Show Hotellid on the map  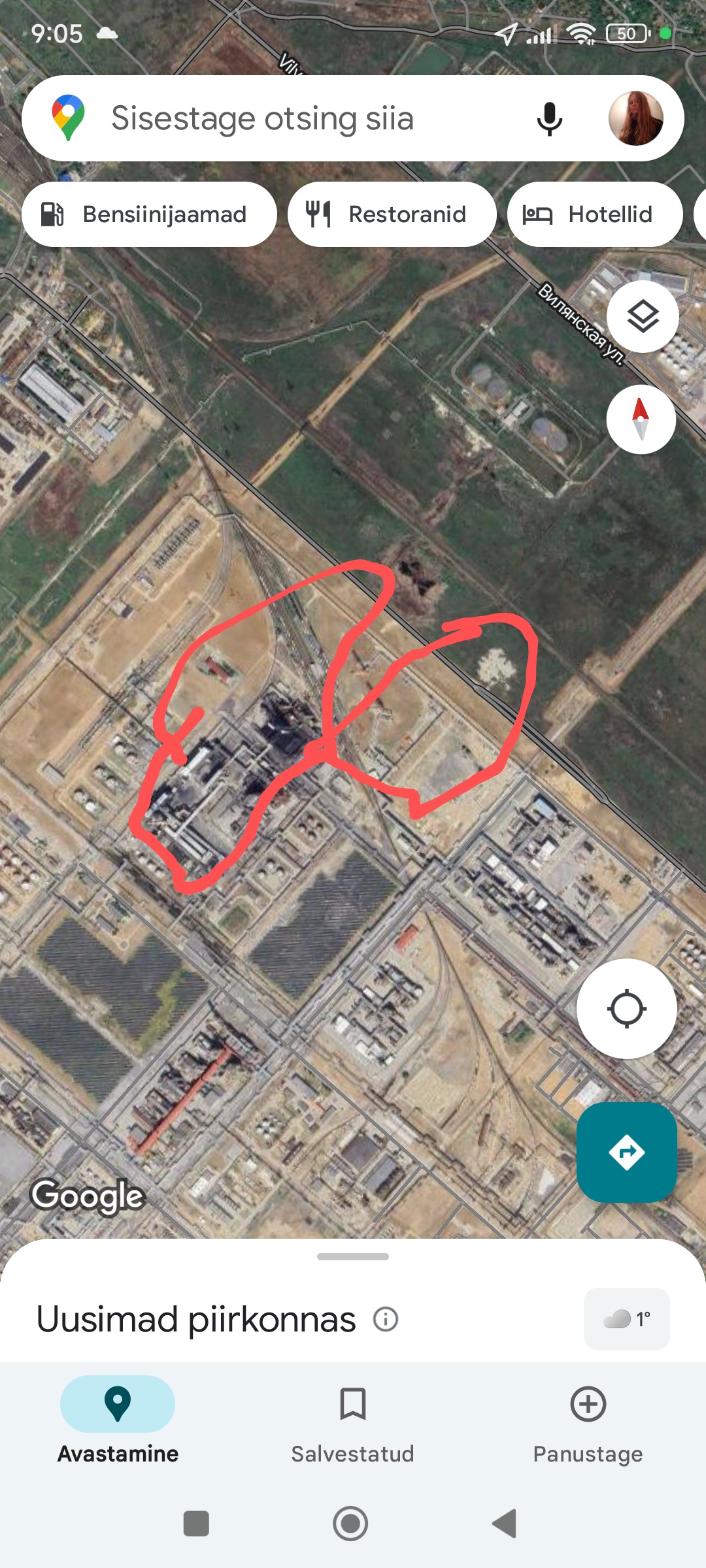[594, 214]
